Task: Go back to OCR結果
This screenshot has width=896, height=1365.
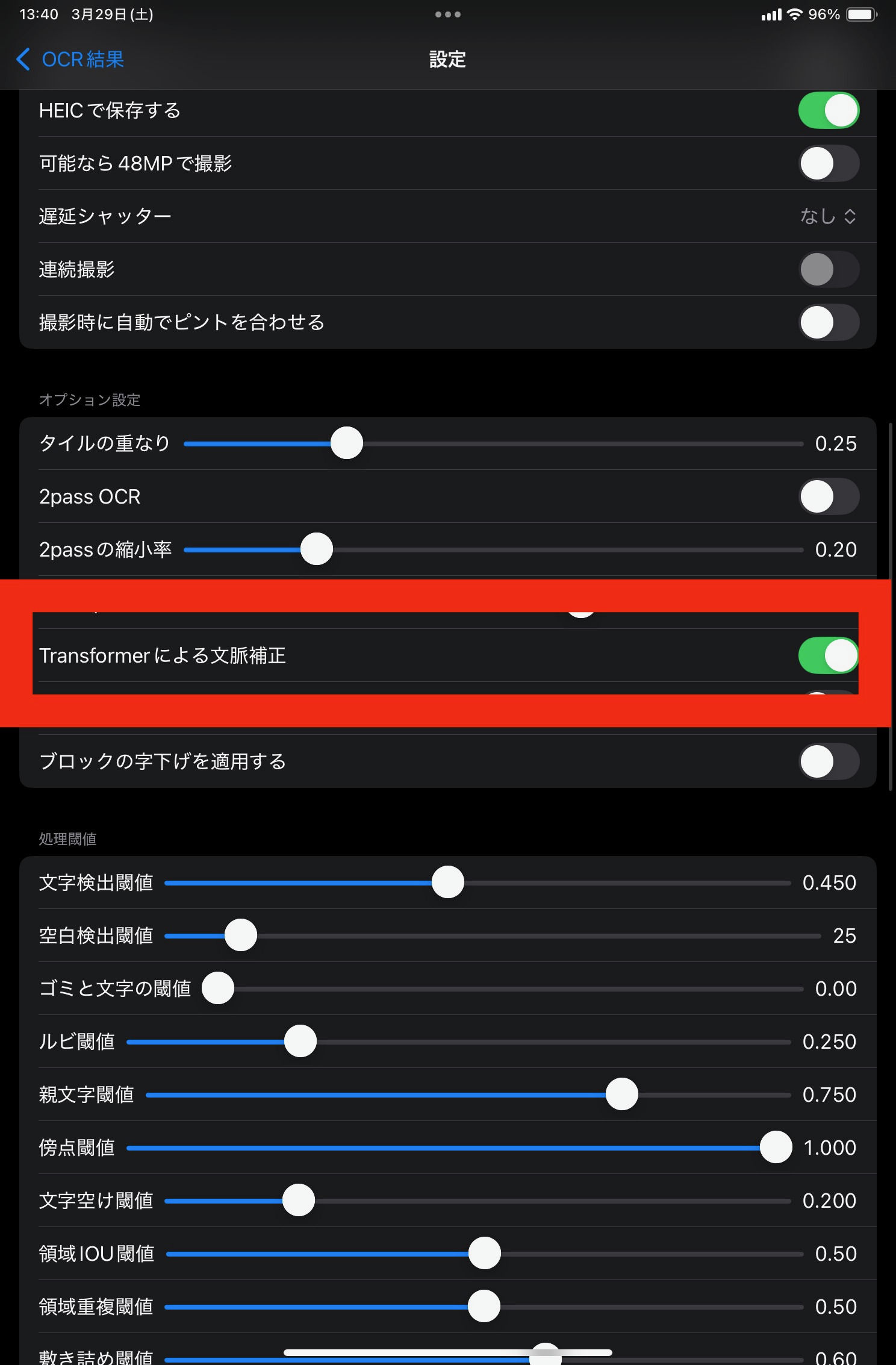Action: pyautogui.click(x=70, y=60)
